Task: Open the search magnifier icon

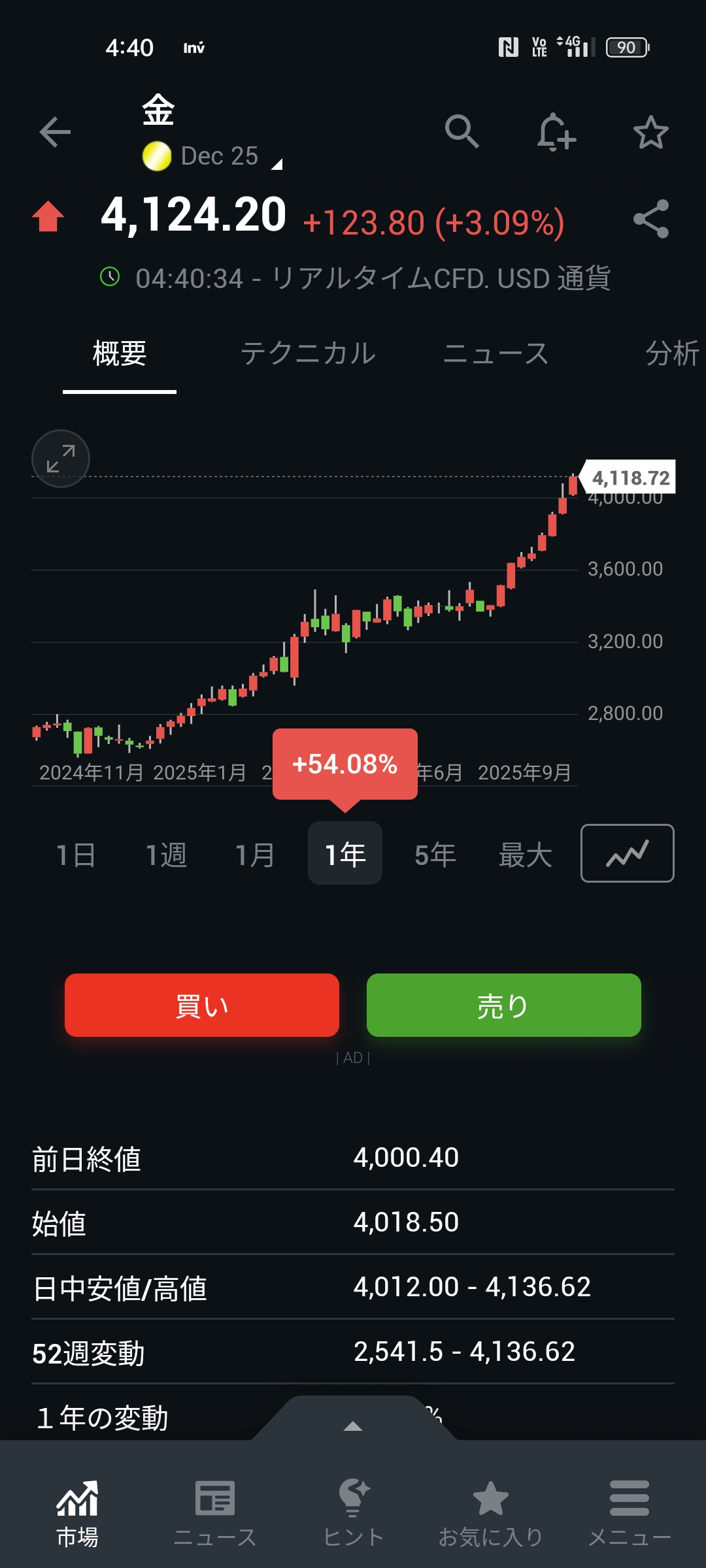Action: point(462,131)
